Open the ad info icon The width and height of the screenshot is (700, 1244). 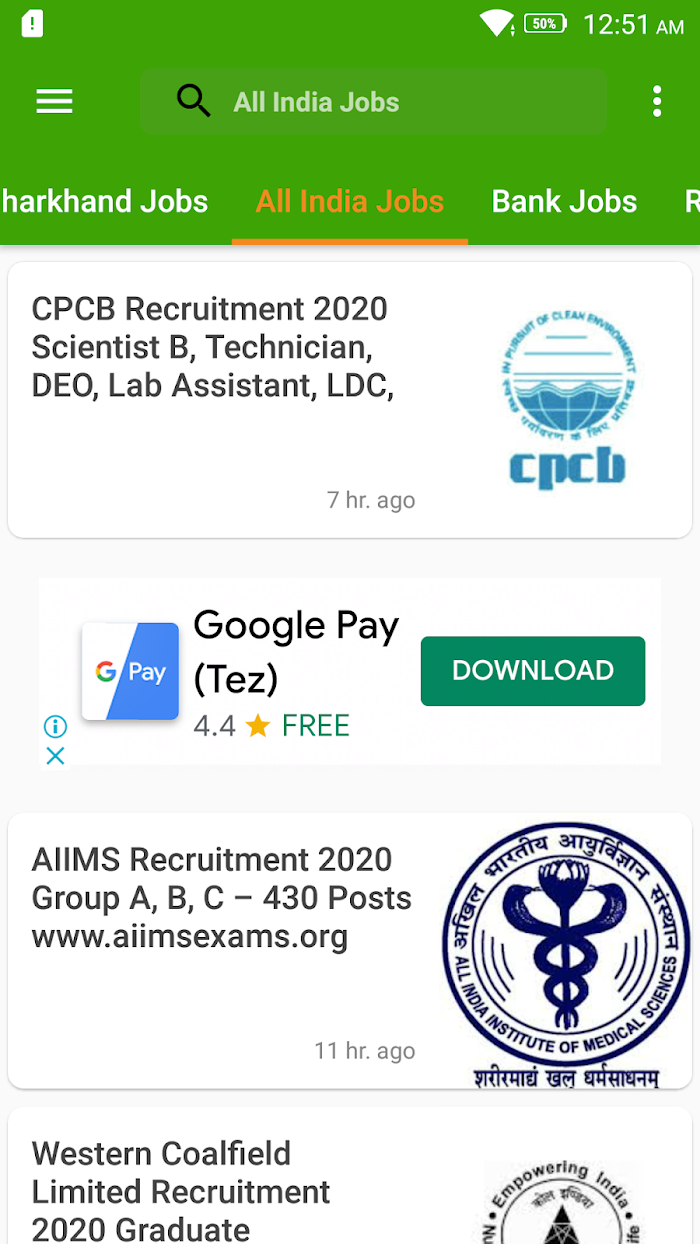(x=56, y=726)
